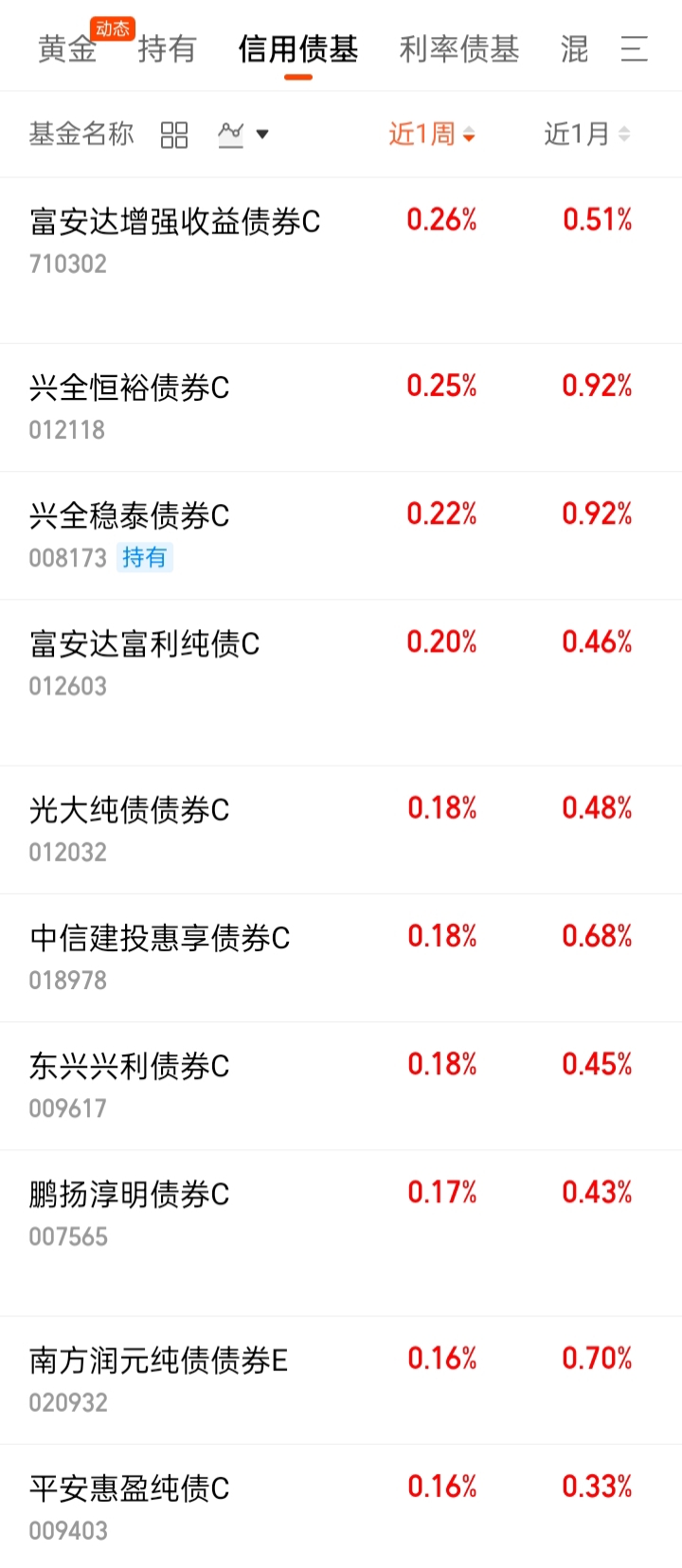The image size is (682, 1568).
Task: View the 兴全稳泰债券C fund
Action: pyautogui.click(x=130, y=516)
